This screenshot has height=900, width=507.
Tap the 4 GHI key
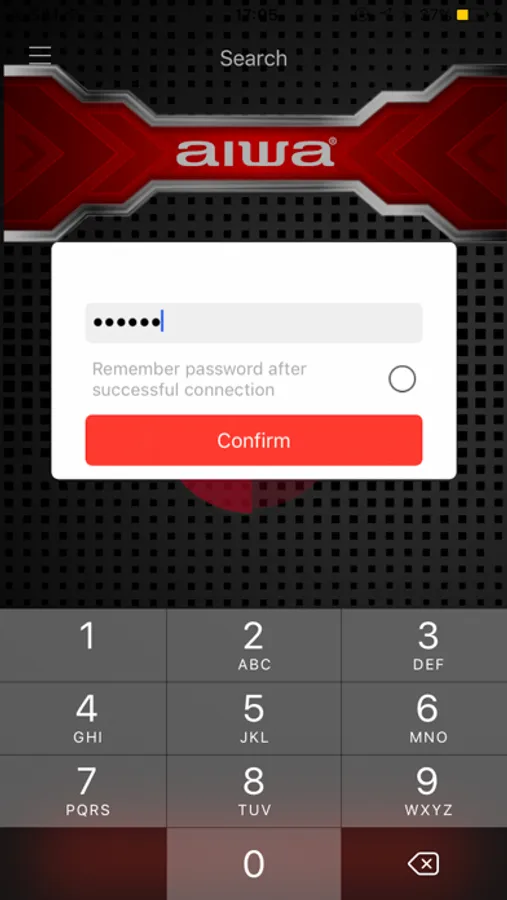point(83,719)
